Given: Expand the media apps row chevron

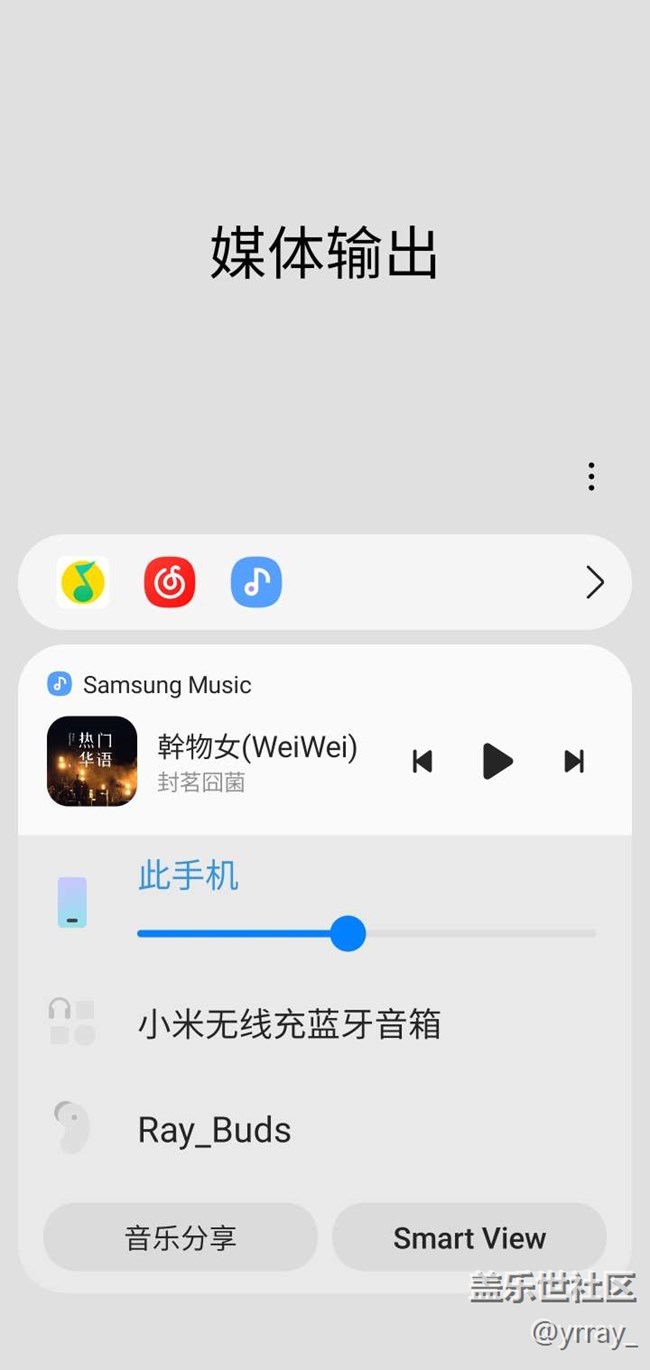Looking at the screenshot, I should pyautogui.click(x=595, y=582).
